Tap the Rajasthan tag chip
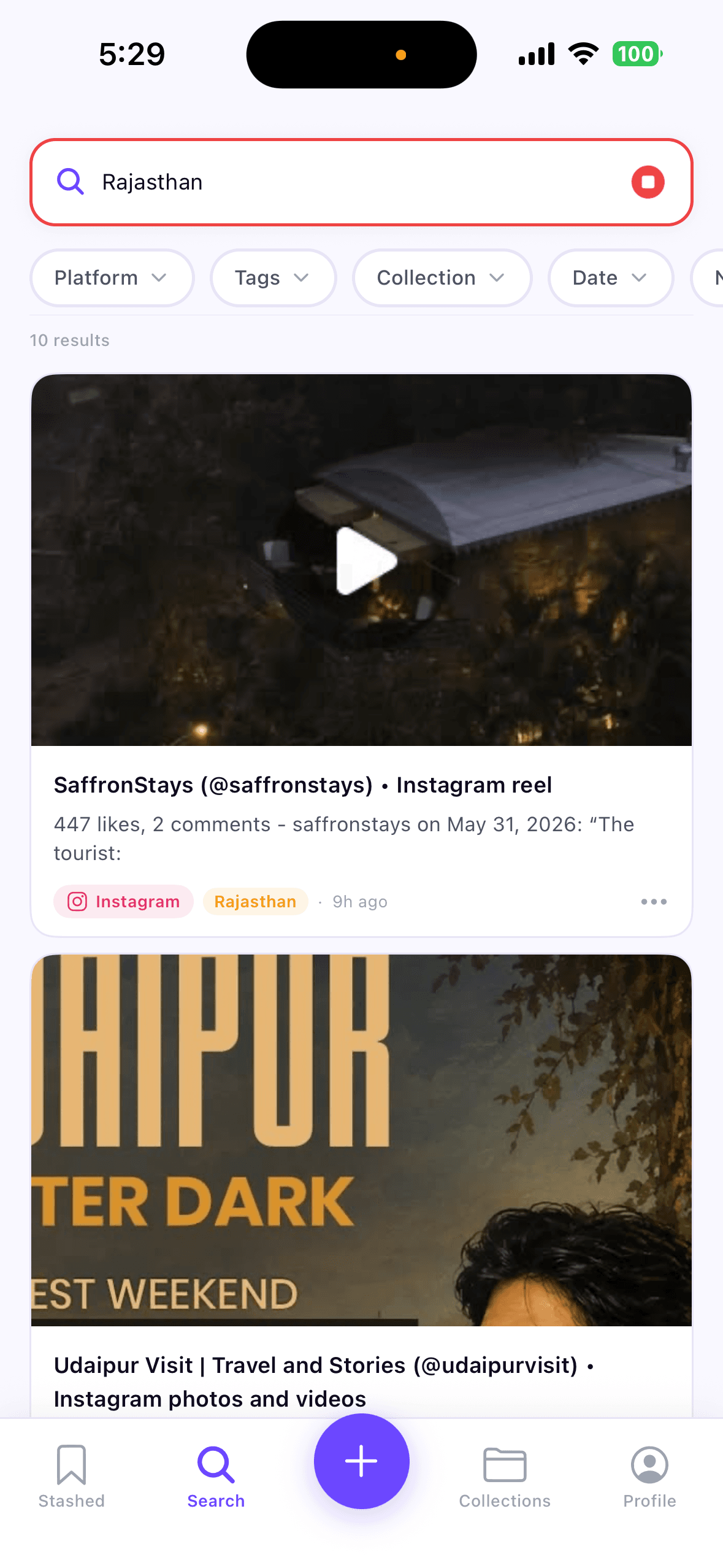The width and height of the screenshot is (723, 1568). click(x=255, y=902)
